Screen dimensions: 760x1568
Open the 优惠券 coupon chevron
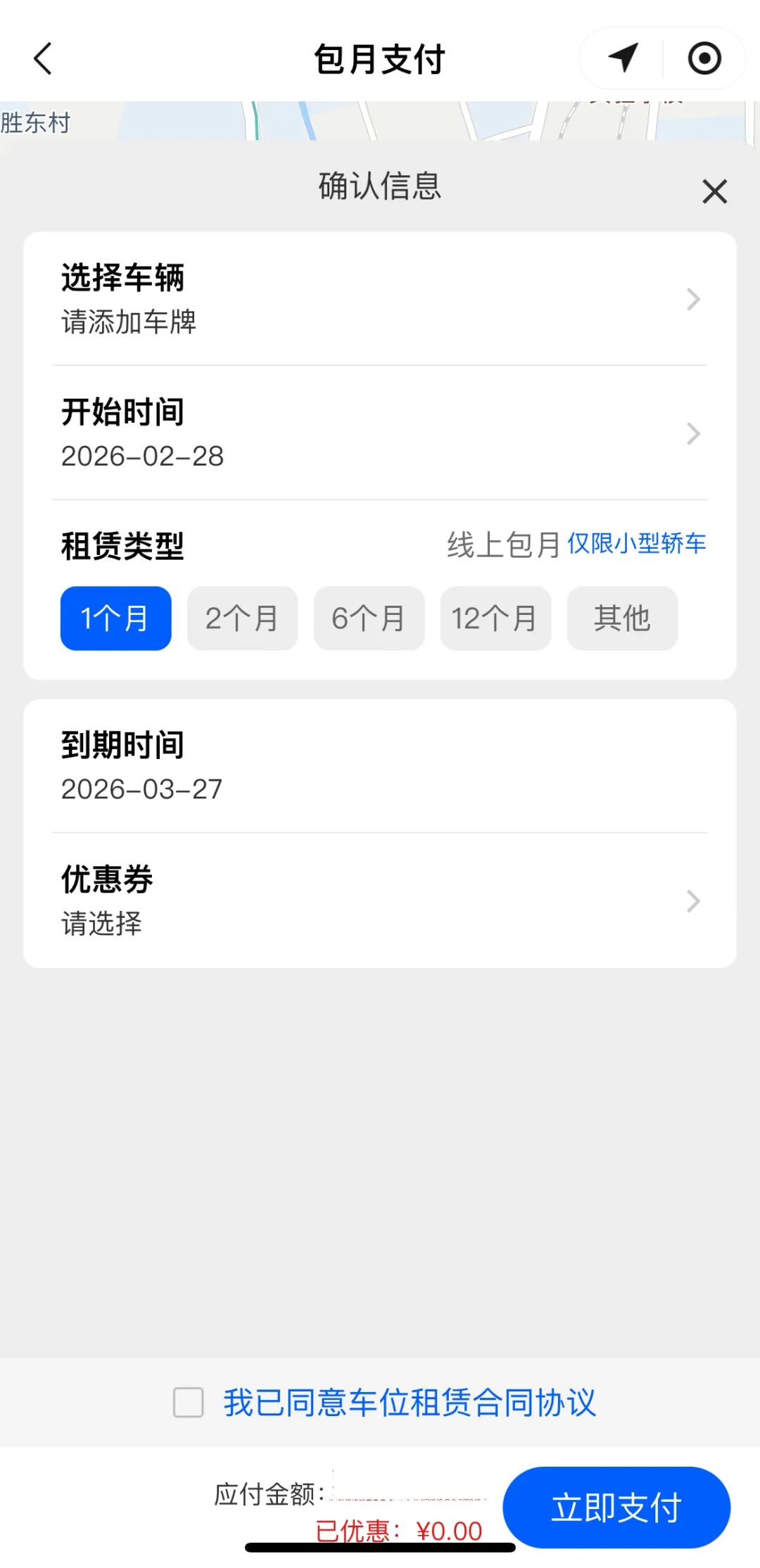tap(692, 902)
